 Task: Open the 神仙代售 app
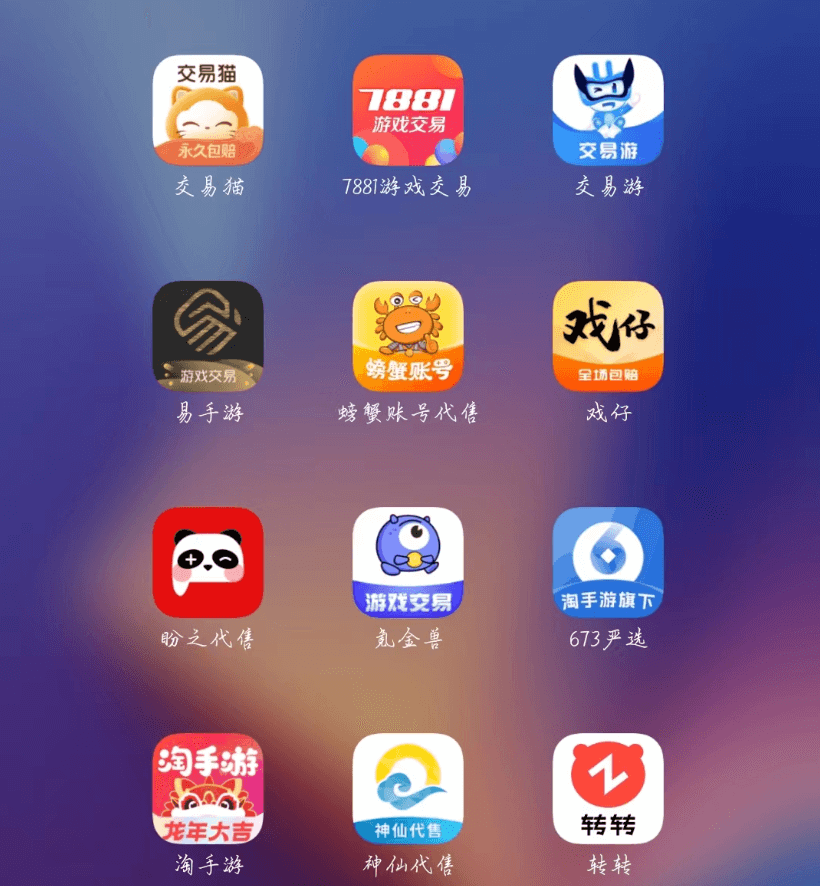pos(408,788)
